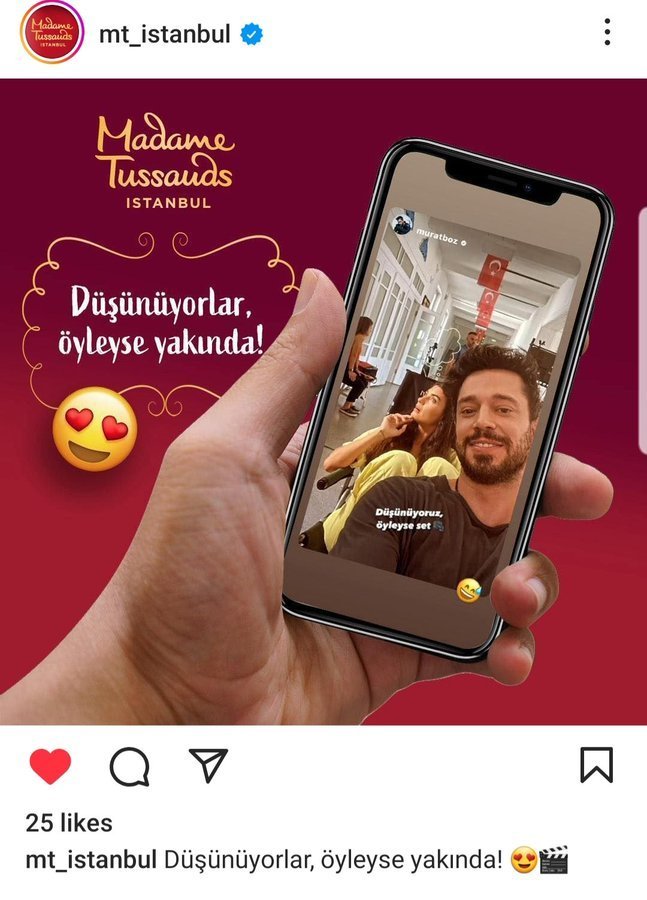The height and width of the screenshot is (900, 647).
Task: Open the Madame Tussauds post image
Action: 323,400
